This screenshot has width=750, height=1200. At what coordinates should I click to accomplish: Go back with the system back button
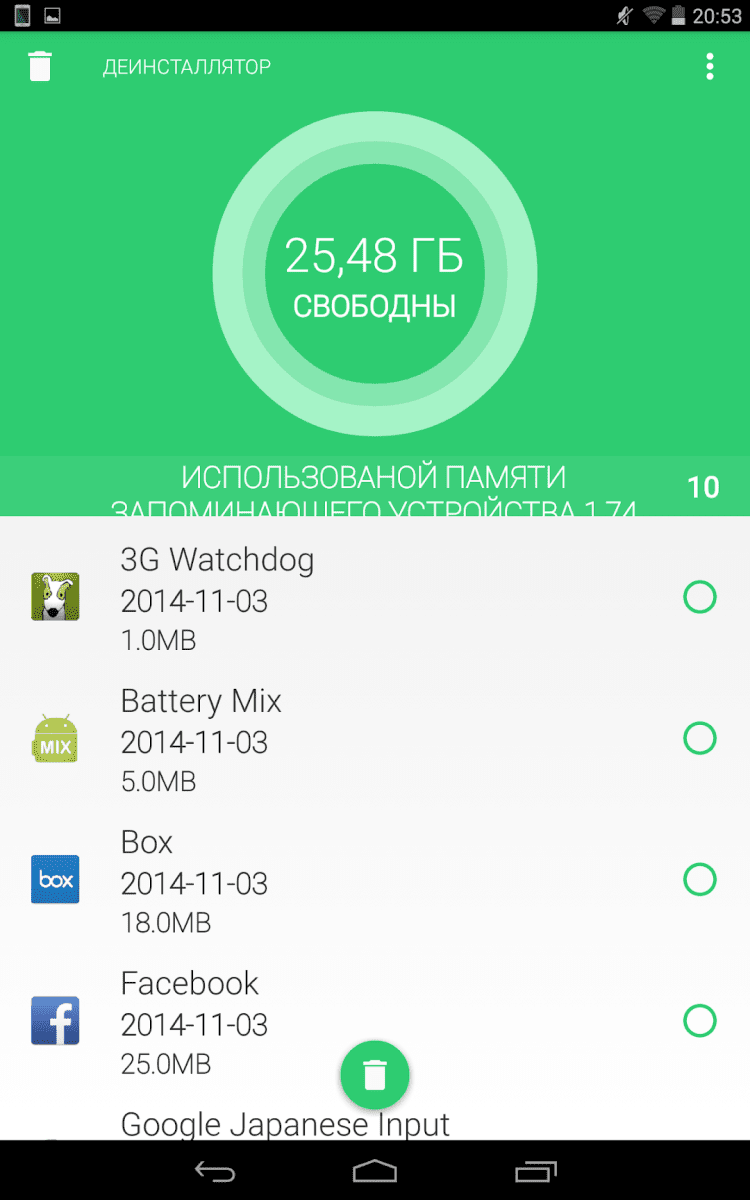click(x=214, y=1171)
